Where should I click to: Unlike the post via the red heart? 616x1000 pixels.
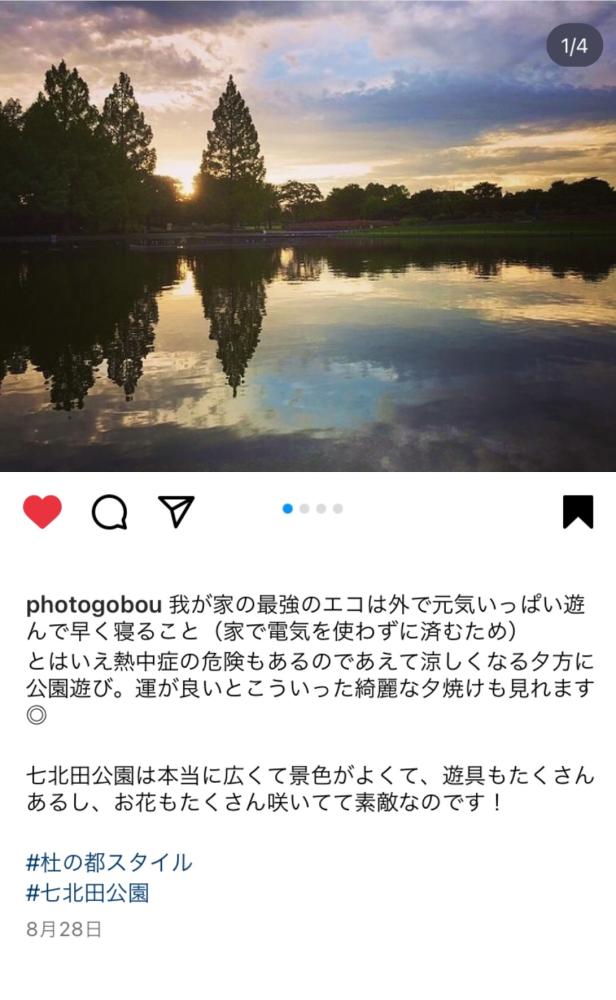[x=42, y=512]
